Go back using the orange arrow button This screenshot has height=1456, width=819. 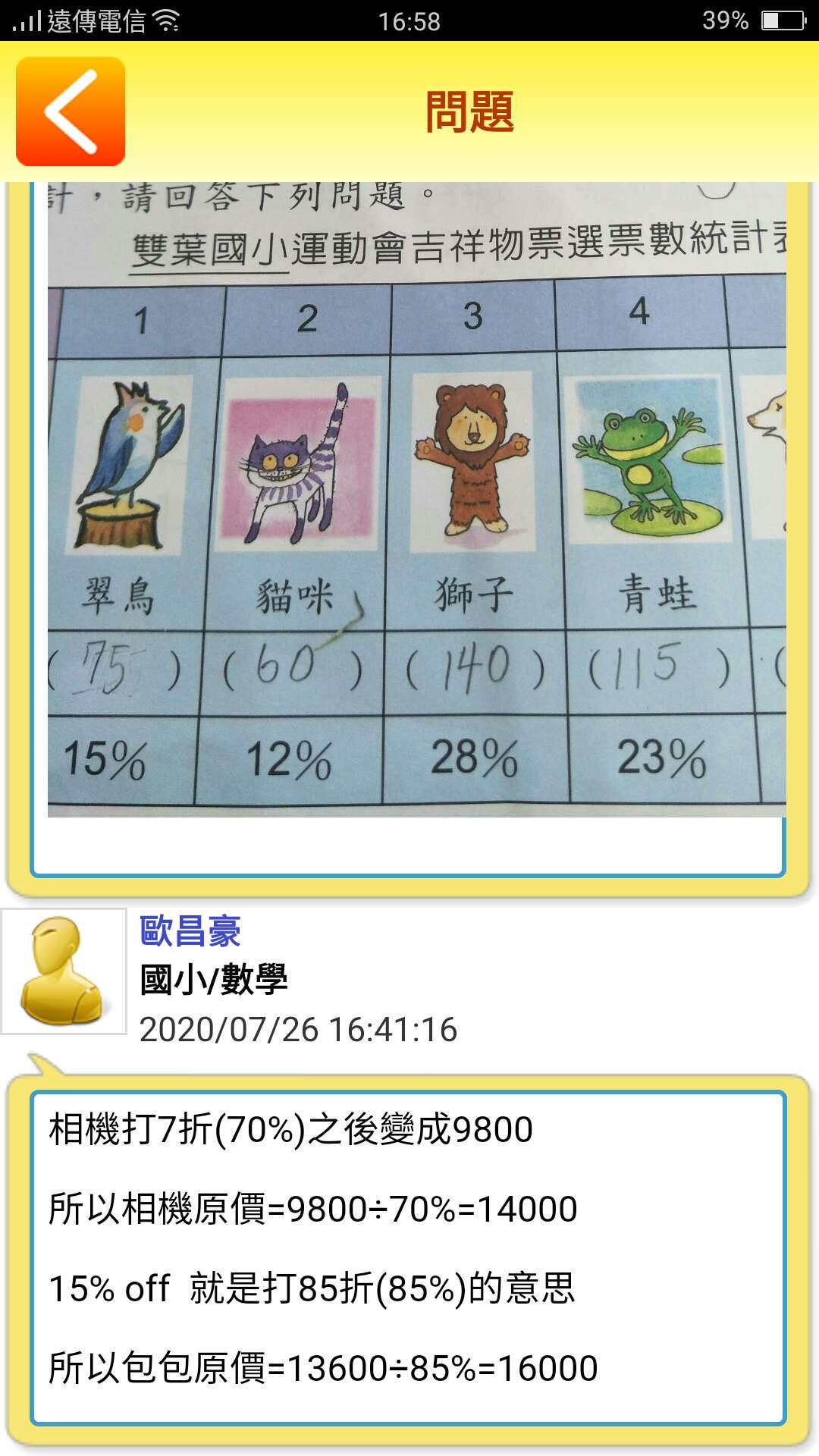tap(71, 111)
